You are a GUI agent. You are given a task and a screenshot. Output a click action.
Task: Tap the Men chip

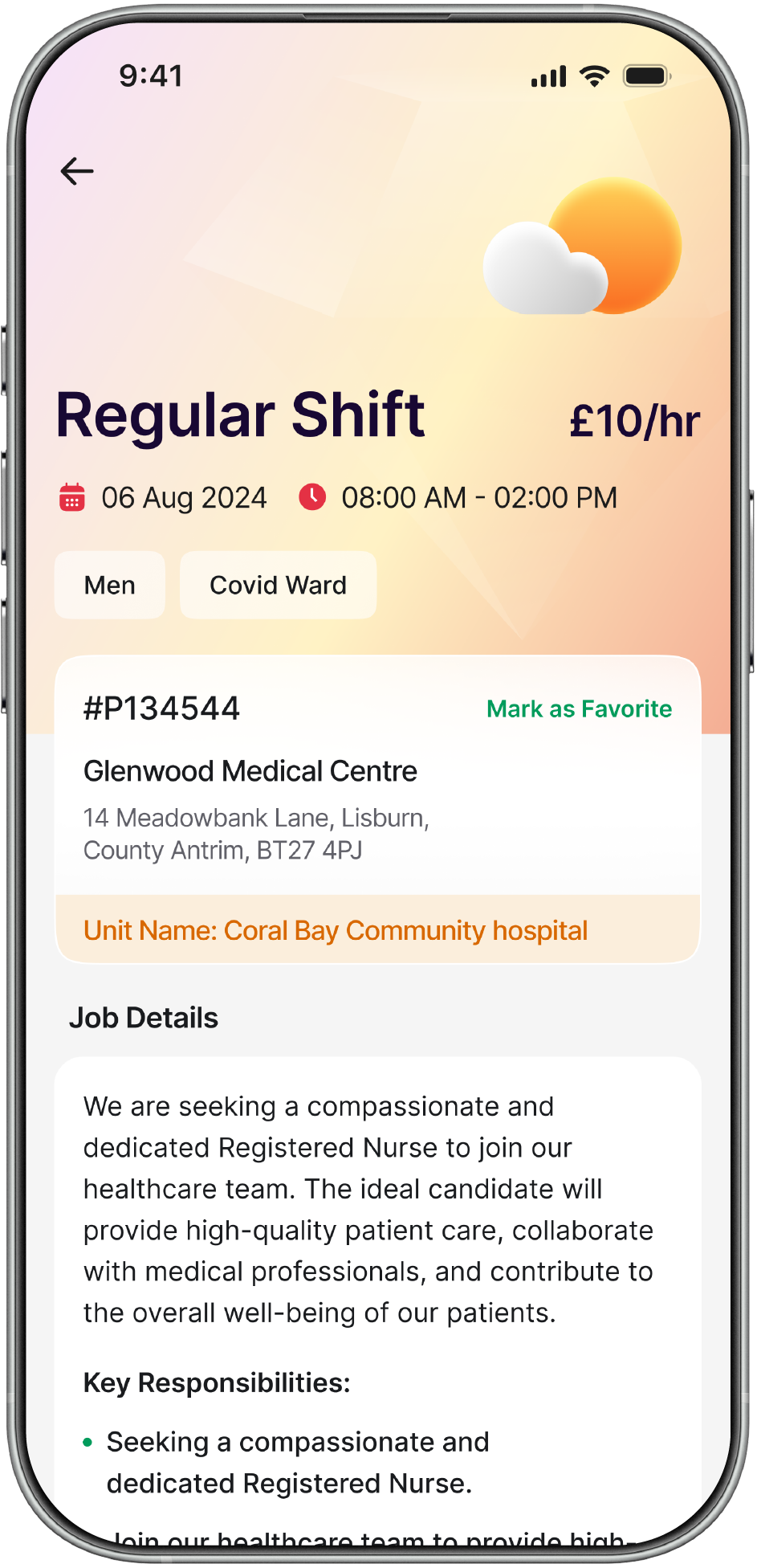pos(110,585)
